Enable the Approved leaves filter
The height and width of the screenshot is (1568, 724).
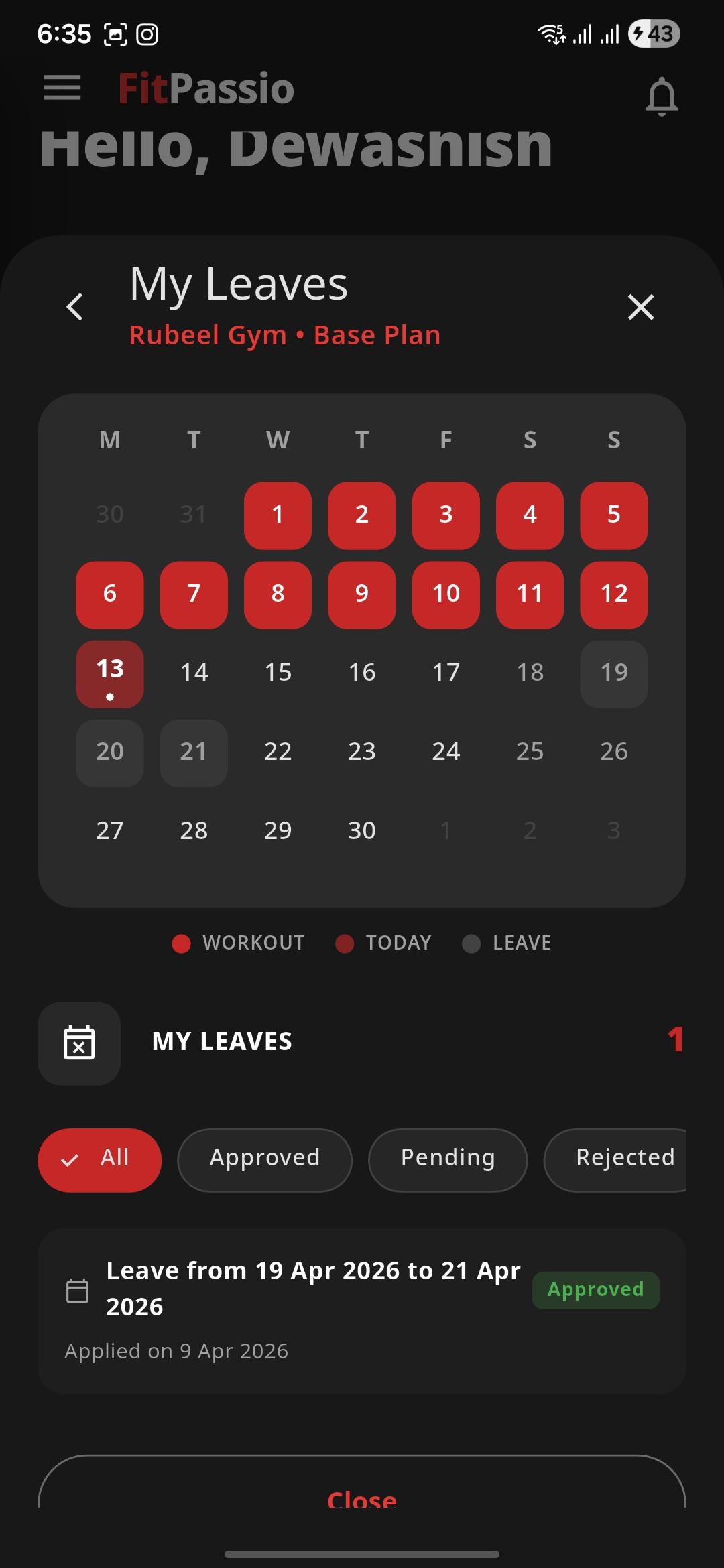click(264, 1160)
